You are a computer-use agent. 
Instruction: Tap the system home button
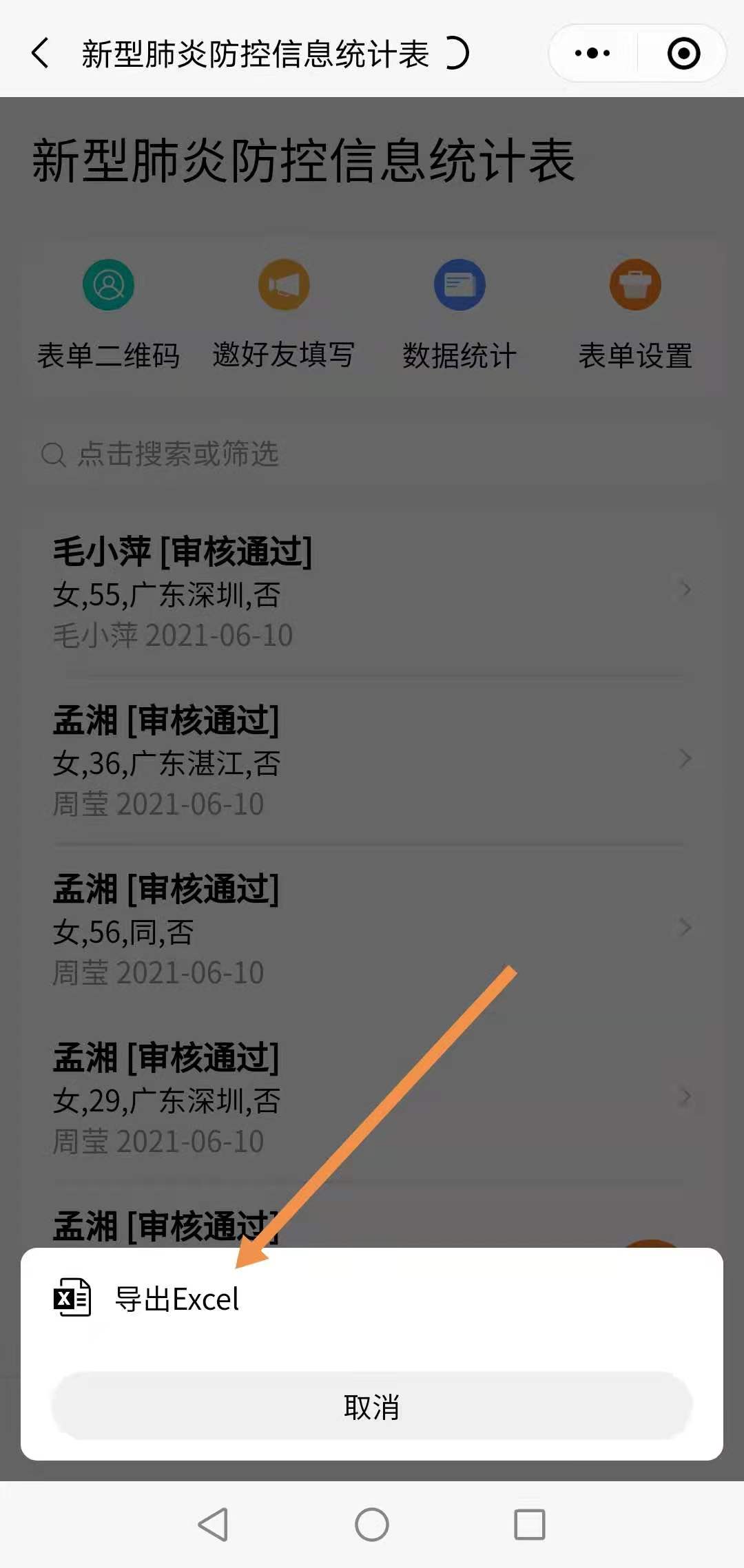point(372,1524)
